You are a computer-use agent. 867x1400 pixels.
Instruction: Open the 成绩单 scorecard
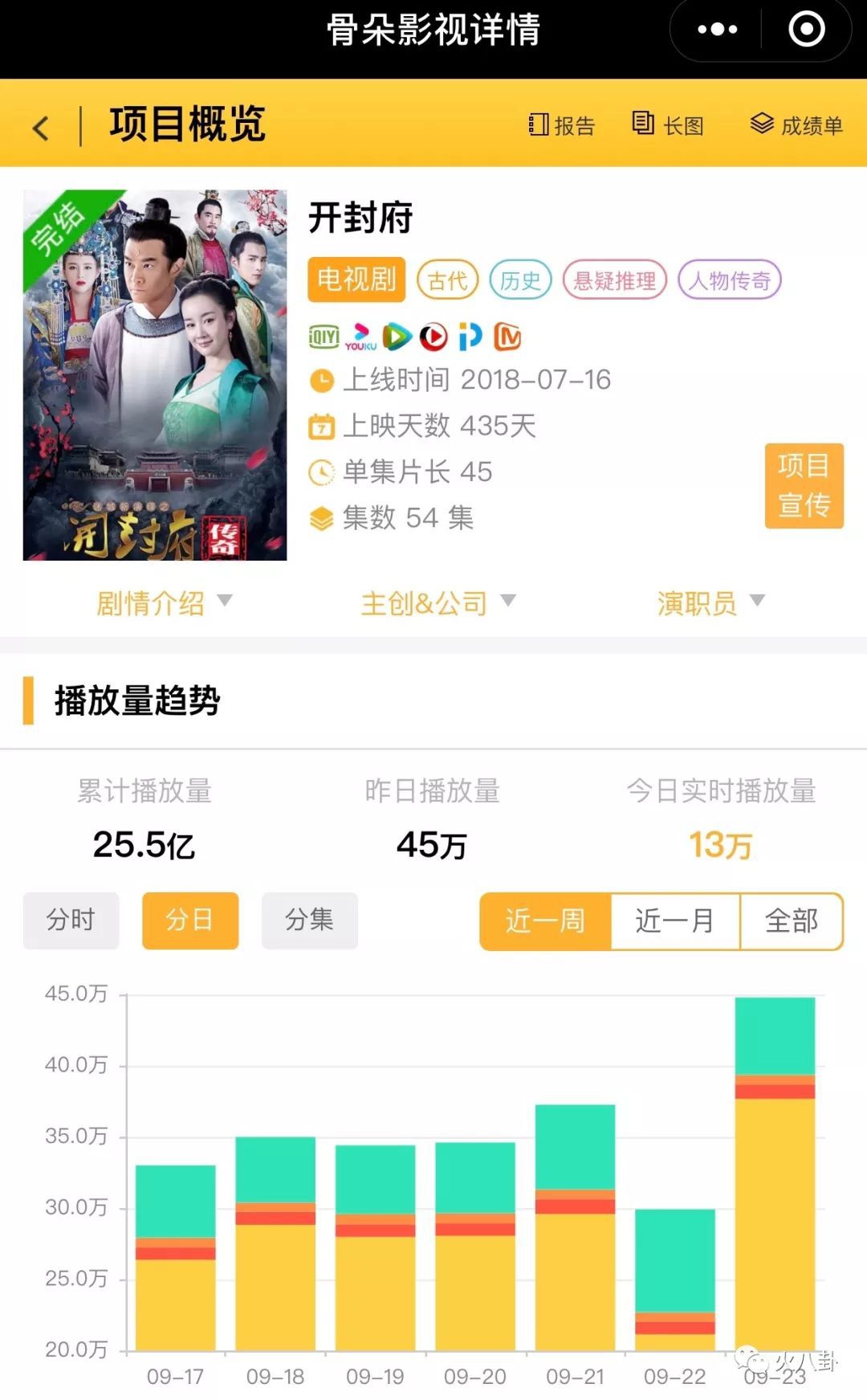point(796,125)
